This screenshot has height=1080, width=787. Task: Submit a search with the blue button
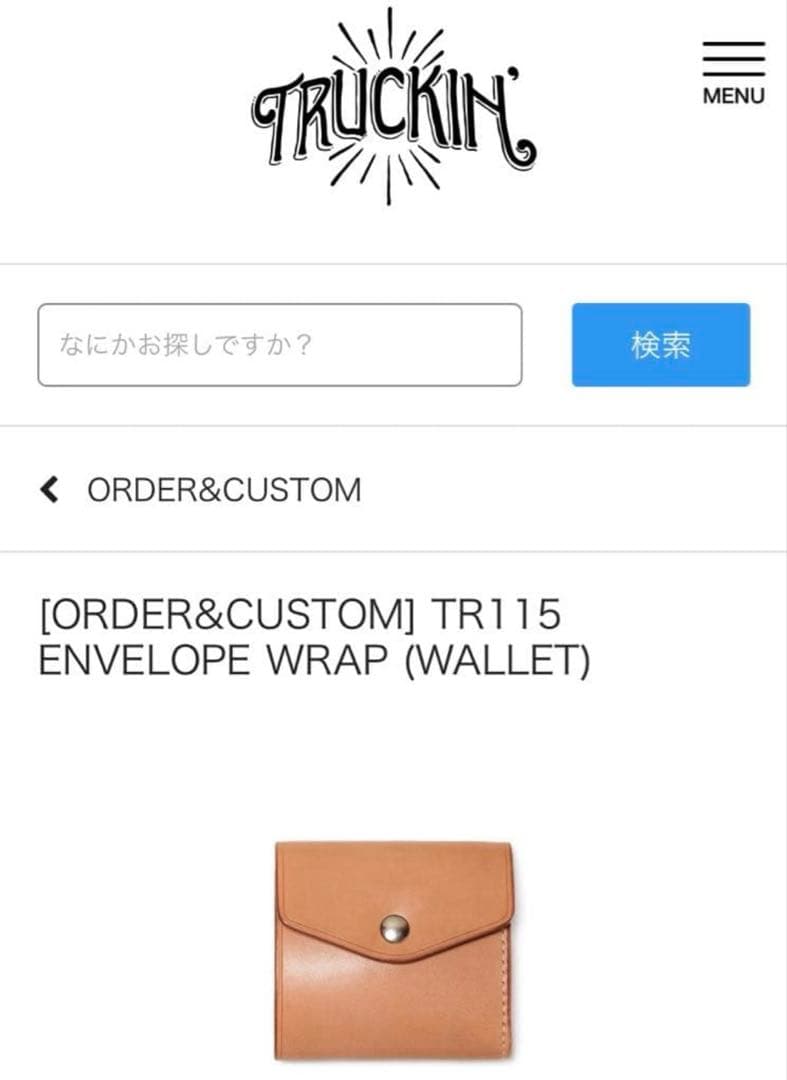[659, 343]
